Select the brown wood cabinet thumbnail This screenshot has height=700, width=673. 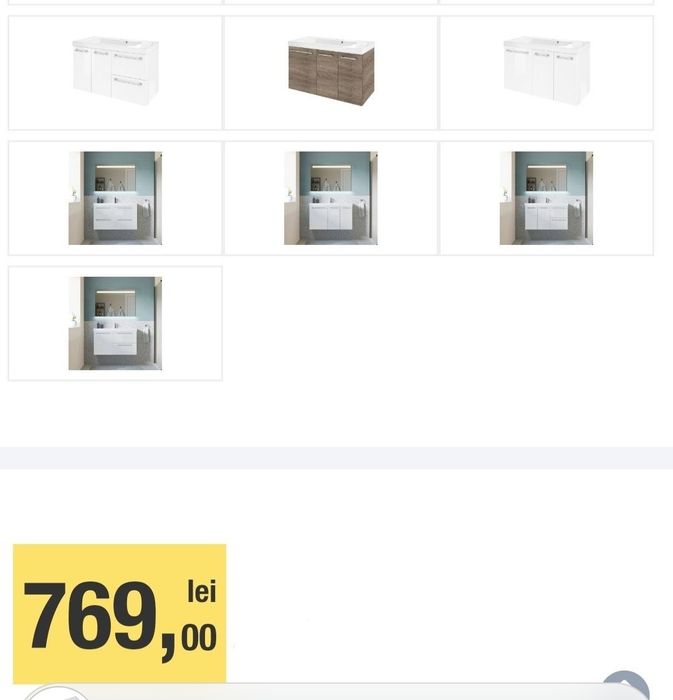[x=331, y=72]
